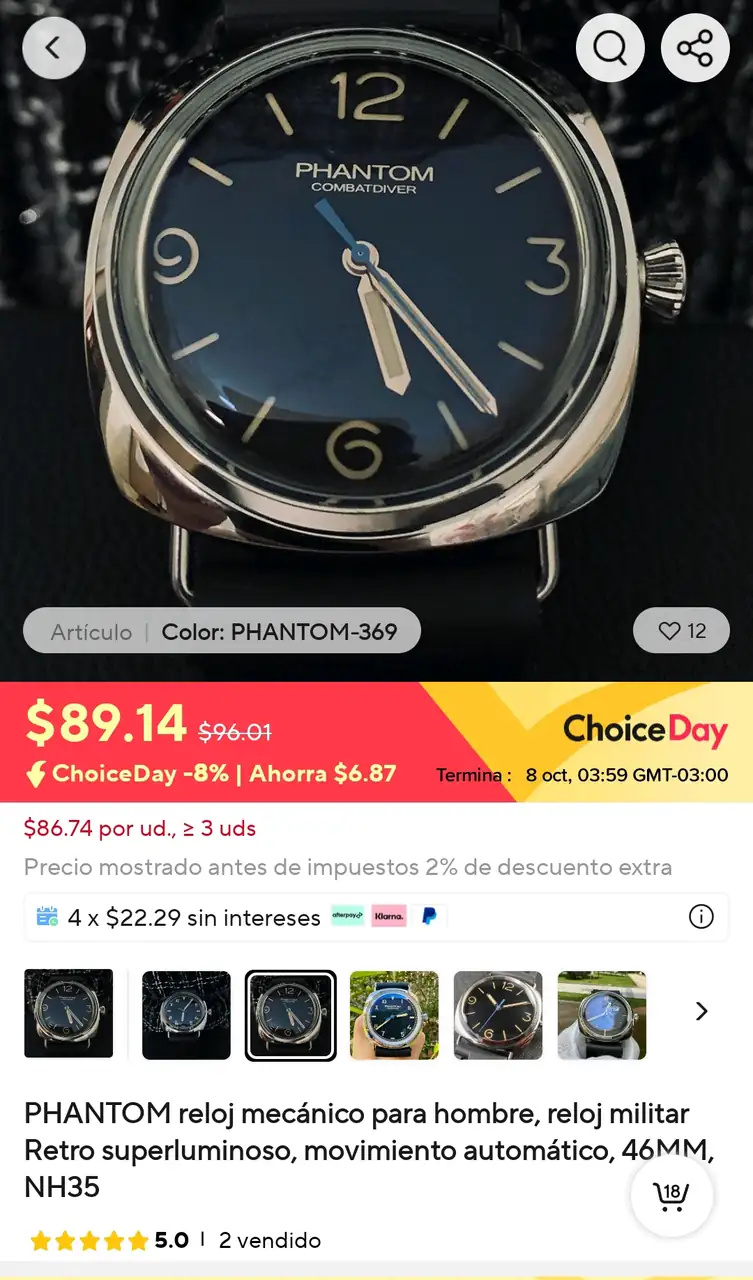Viewport: 753px width, 1280px height.
Task: Select the first watch thumbnail
Action: click(69, 1014)
